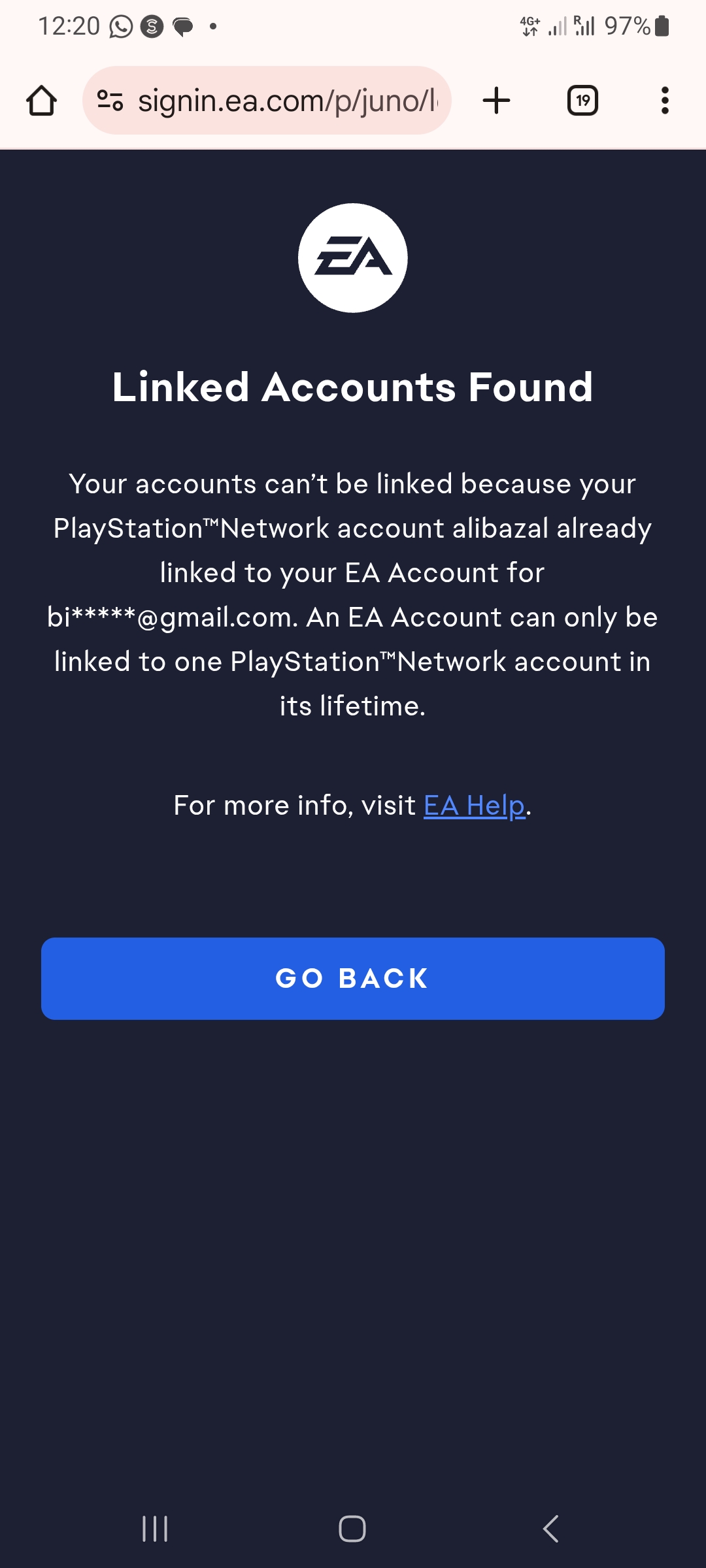Go to the browser home page
The height and width of the screenshot is (1568, 706).
click(x=41, y=101)
